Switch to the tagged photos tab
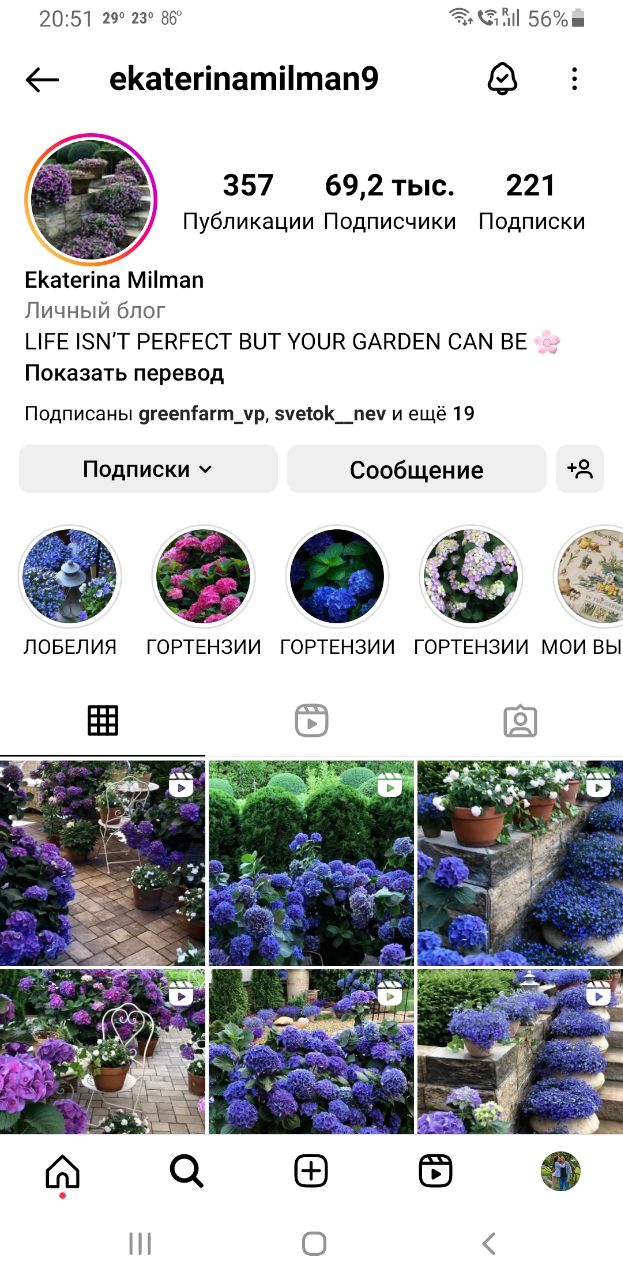 520,720
